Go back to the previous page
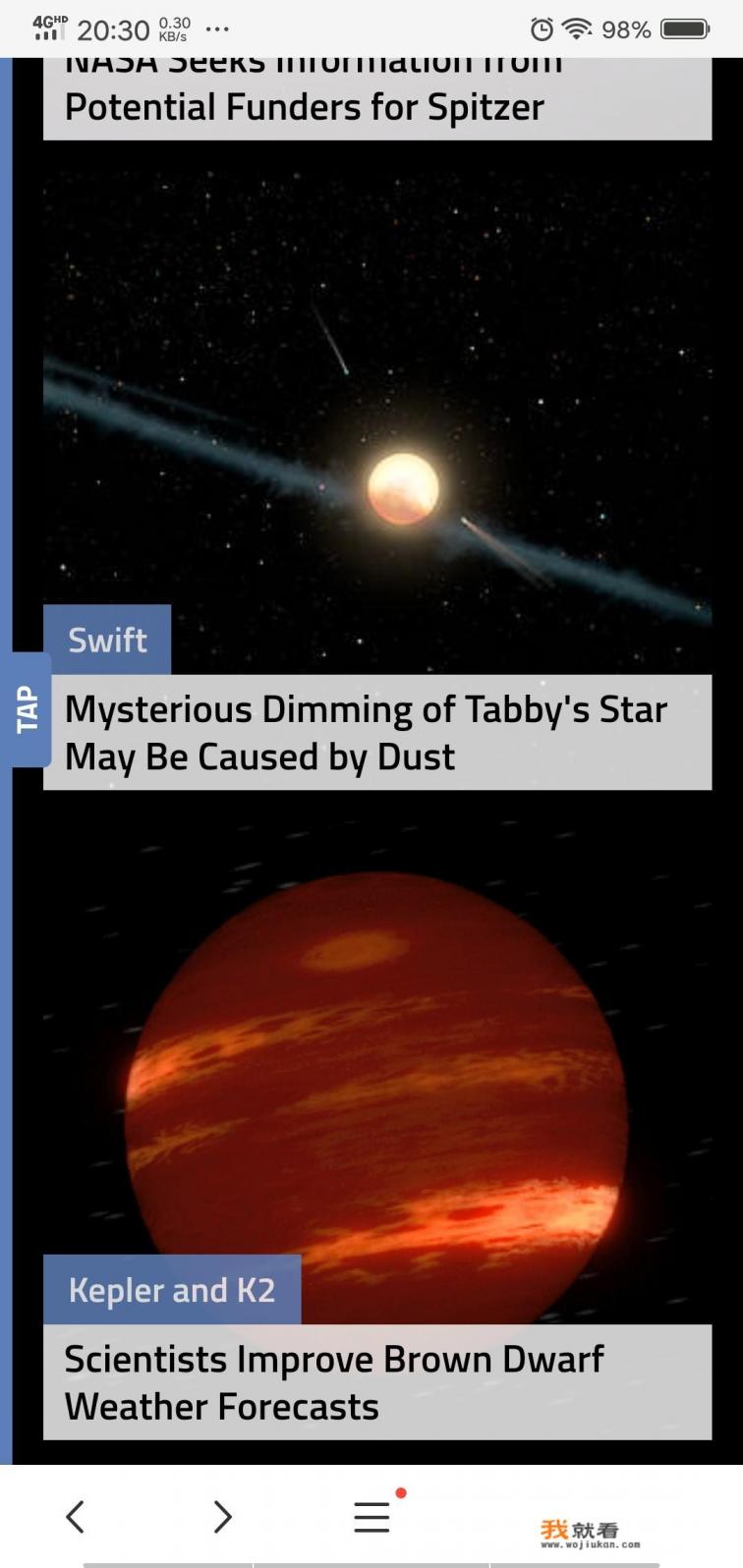The height and width of the screenshot is (1568, 743). [75, 1516]
